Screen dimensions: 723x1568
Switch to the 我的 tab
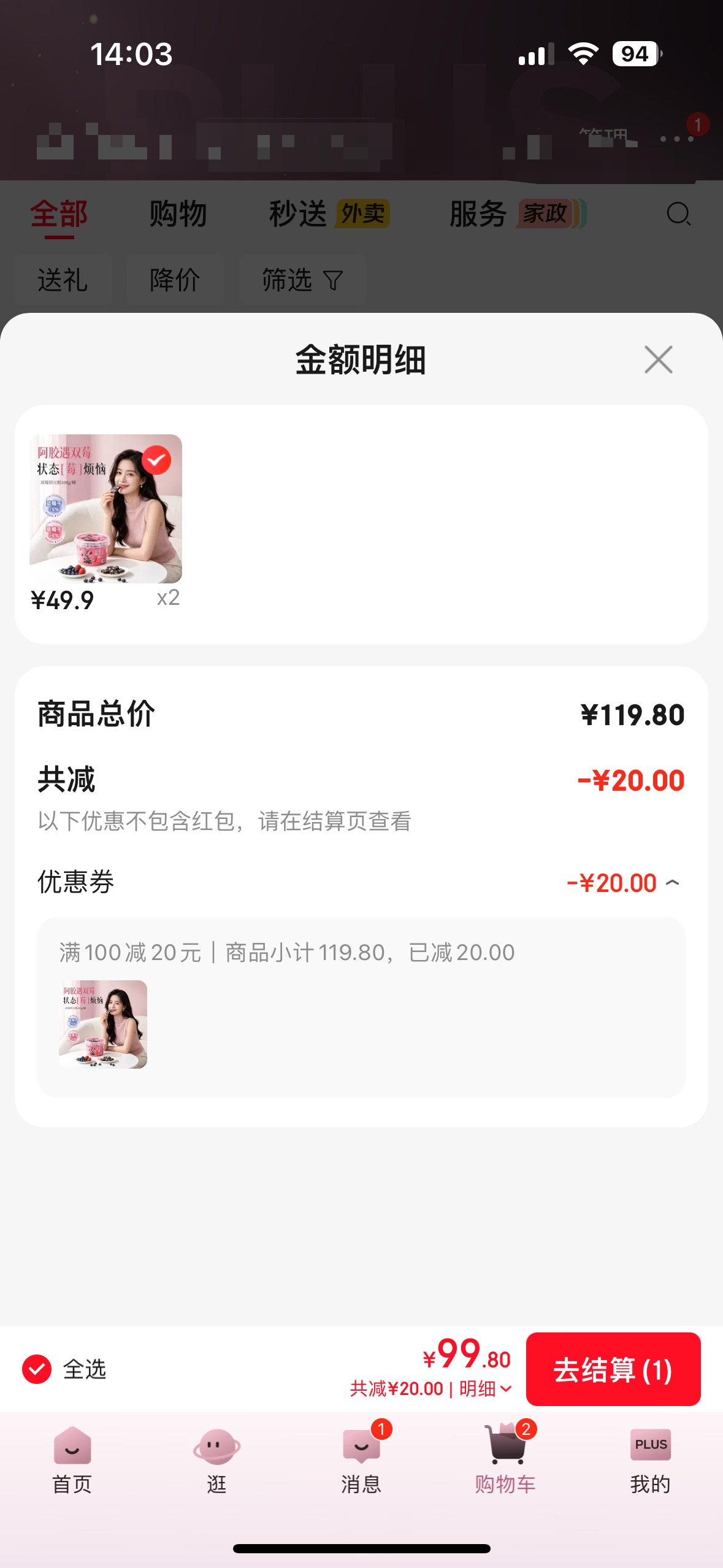tap(651, 1461)
